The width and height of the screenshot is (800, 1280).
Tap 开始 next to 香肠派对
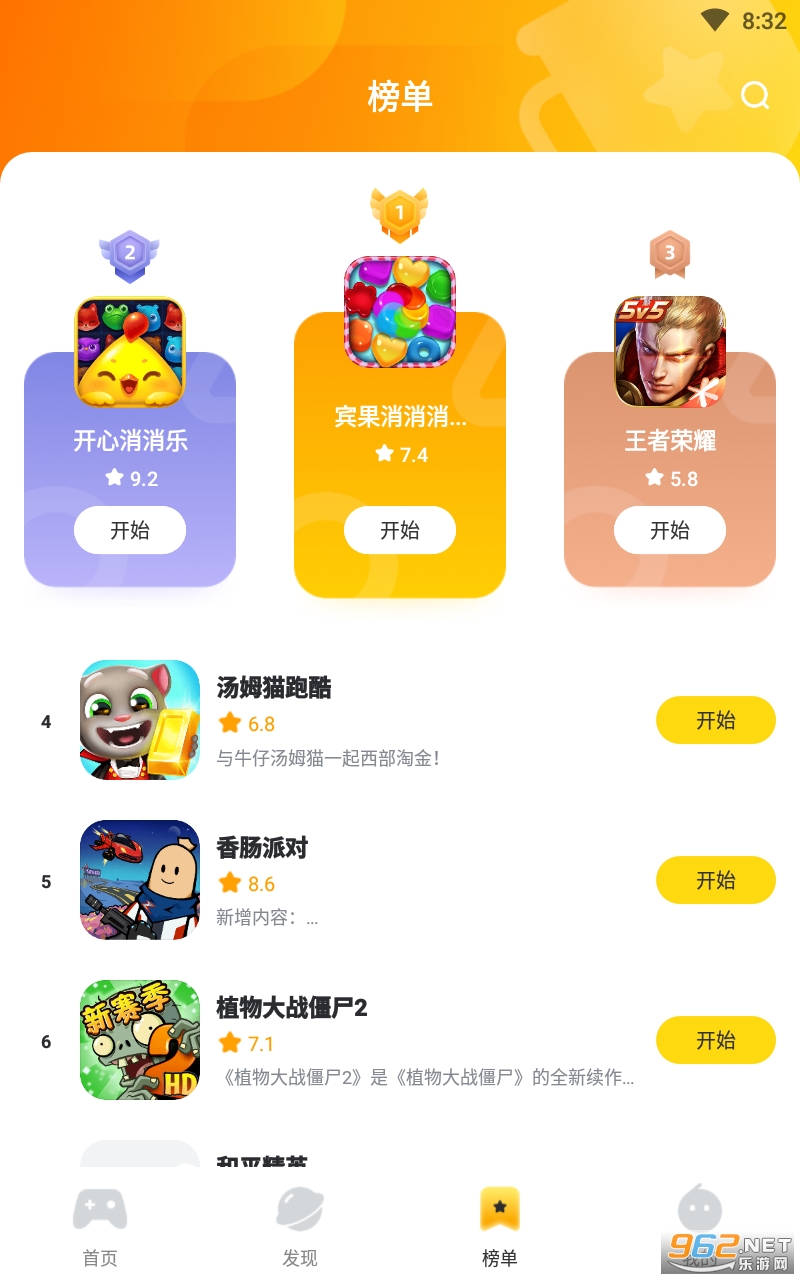tap(716, 880)
